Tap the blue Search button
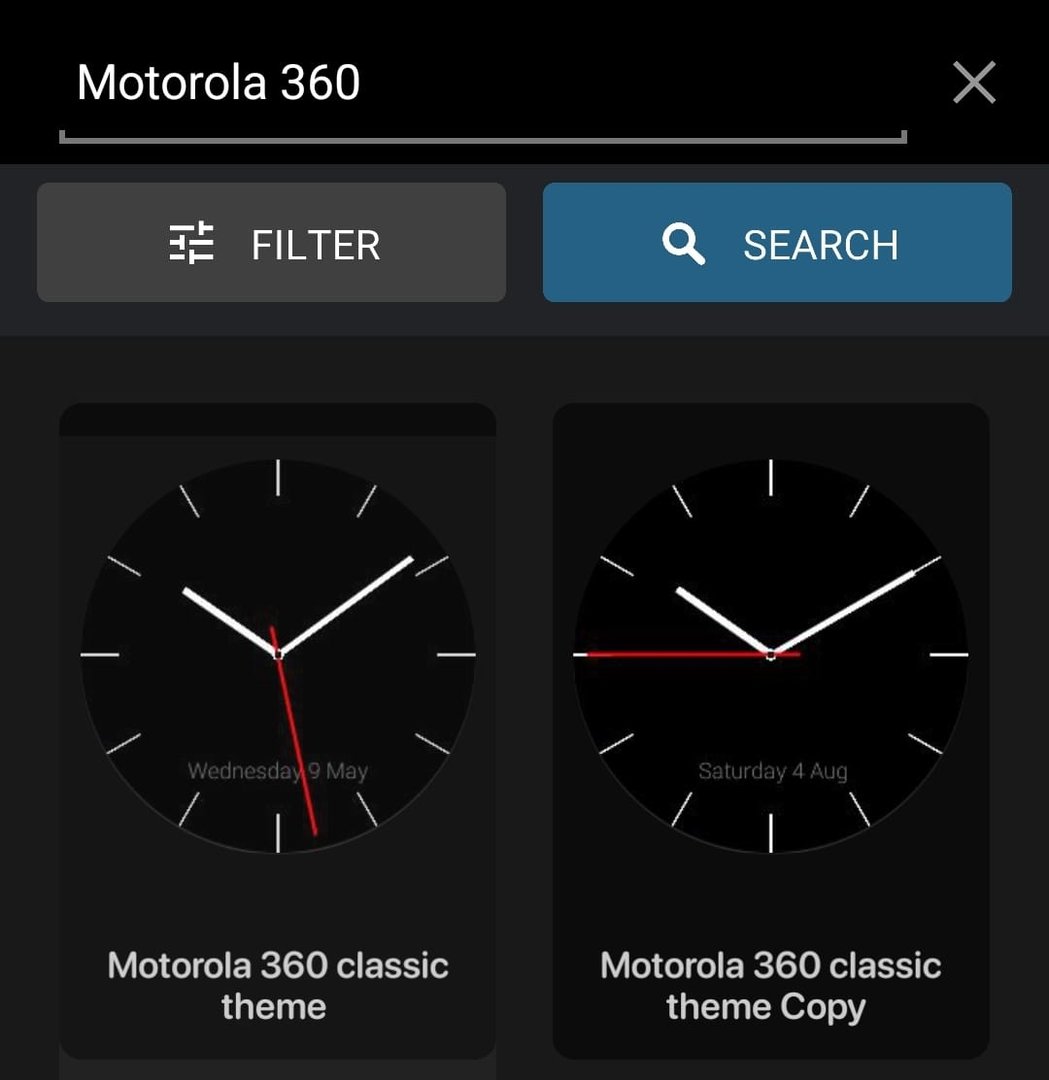 777,243
